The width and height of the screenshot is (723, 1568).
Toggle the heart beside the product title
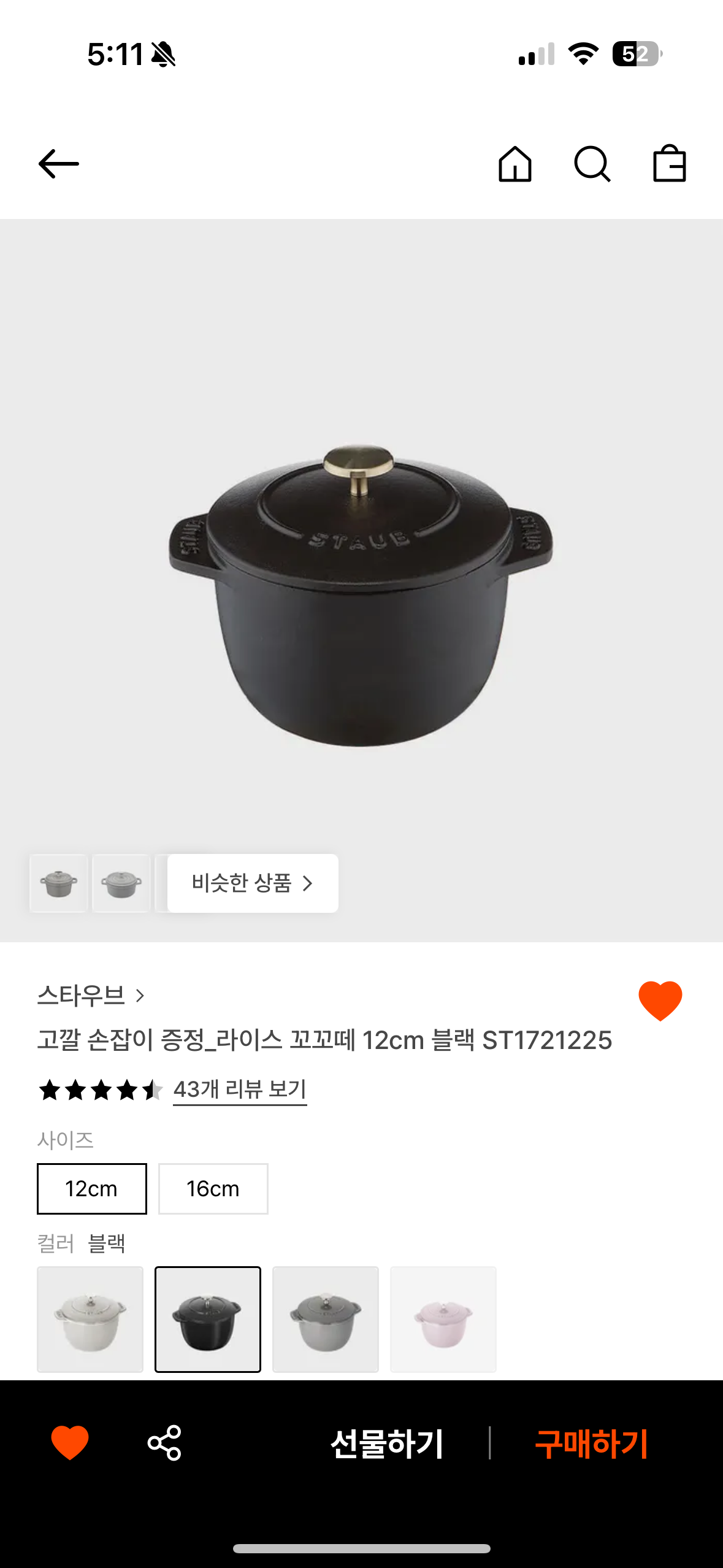click(x=660, y=1000)
